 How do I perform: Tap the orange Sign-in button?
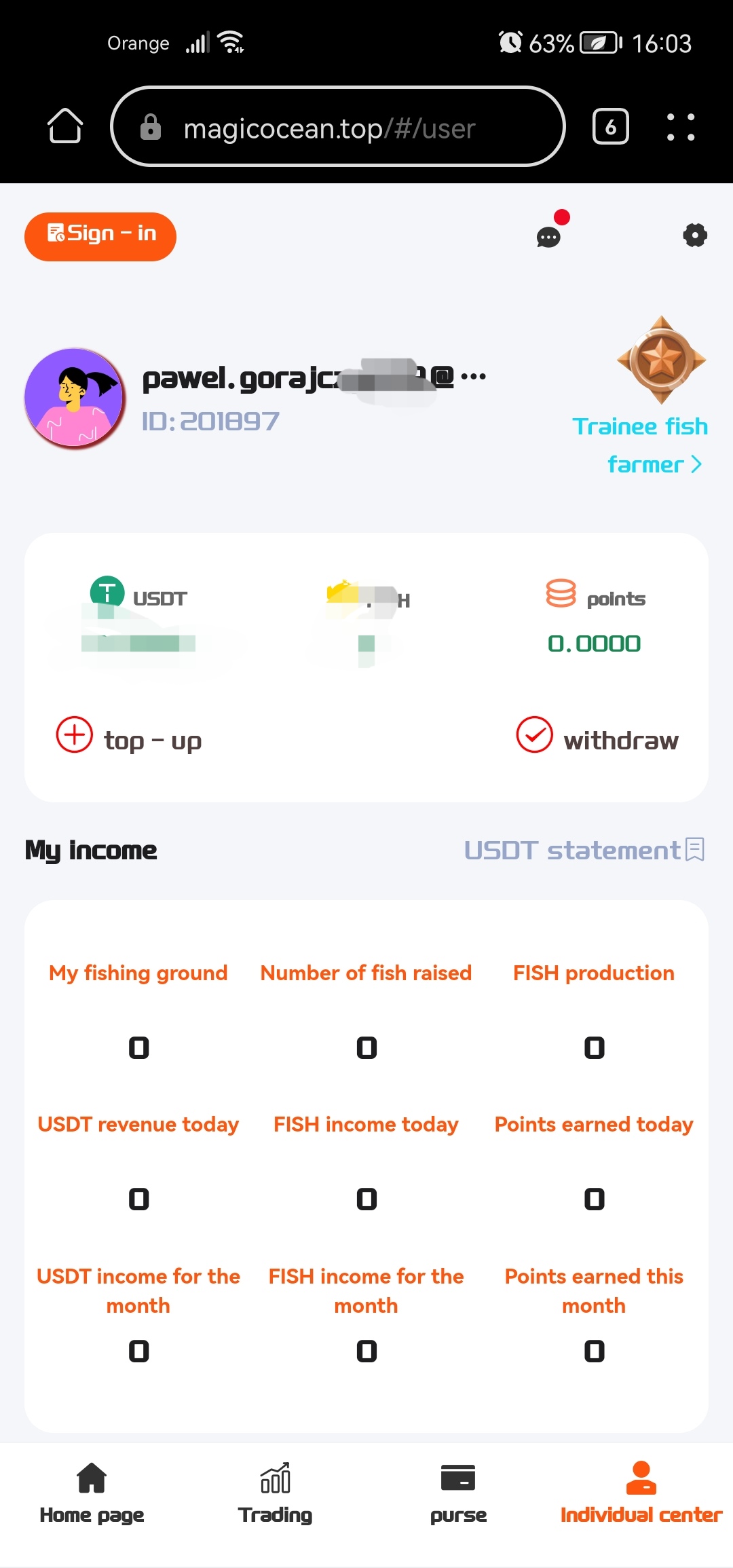100,236
